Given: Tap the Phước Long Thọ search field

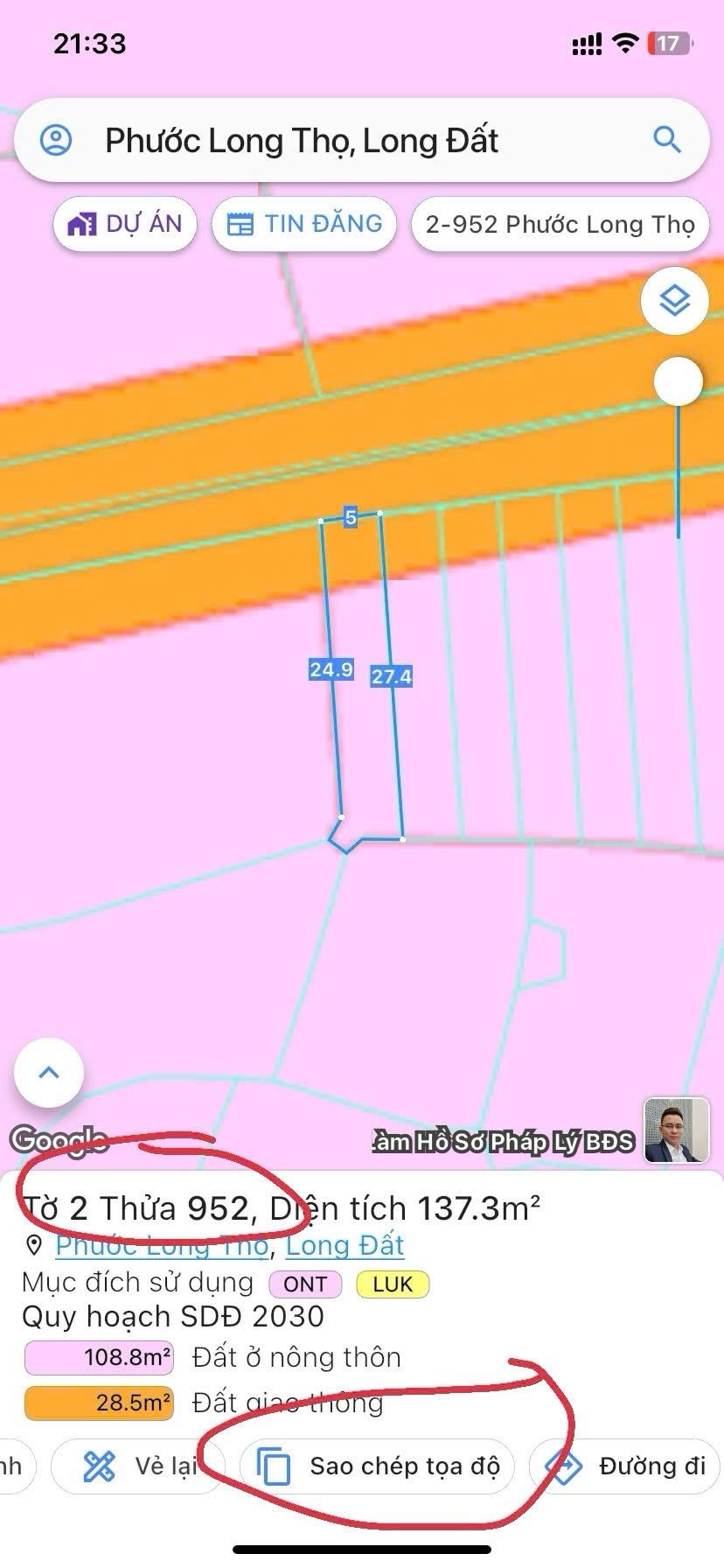Looking at the screenshot, I should coord(350,140).
